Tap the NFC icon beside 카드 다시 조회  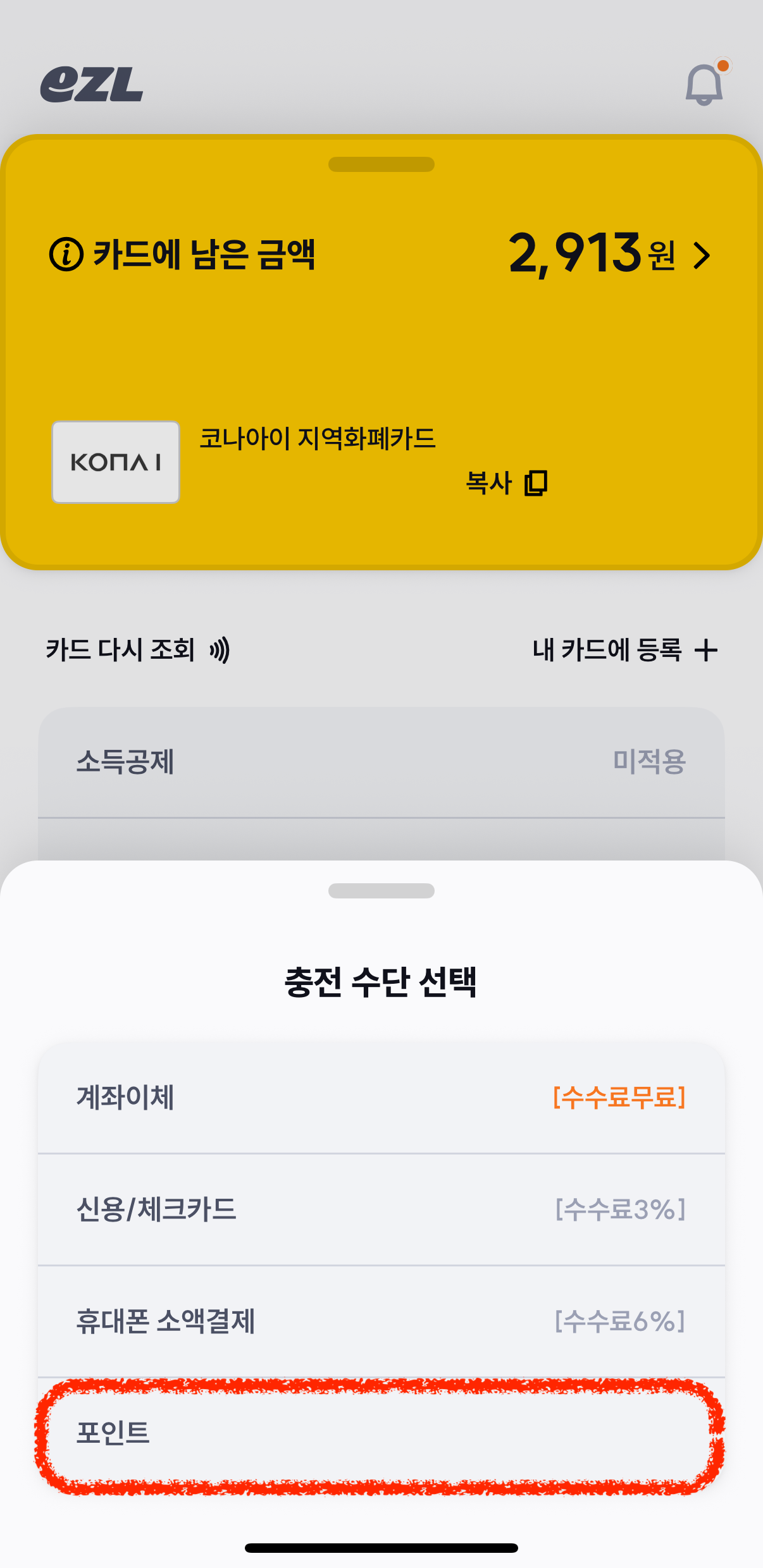click(220, 649)
